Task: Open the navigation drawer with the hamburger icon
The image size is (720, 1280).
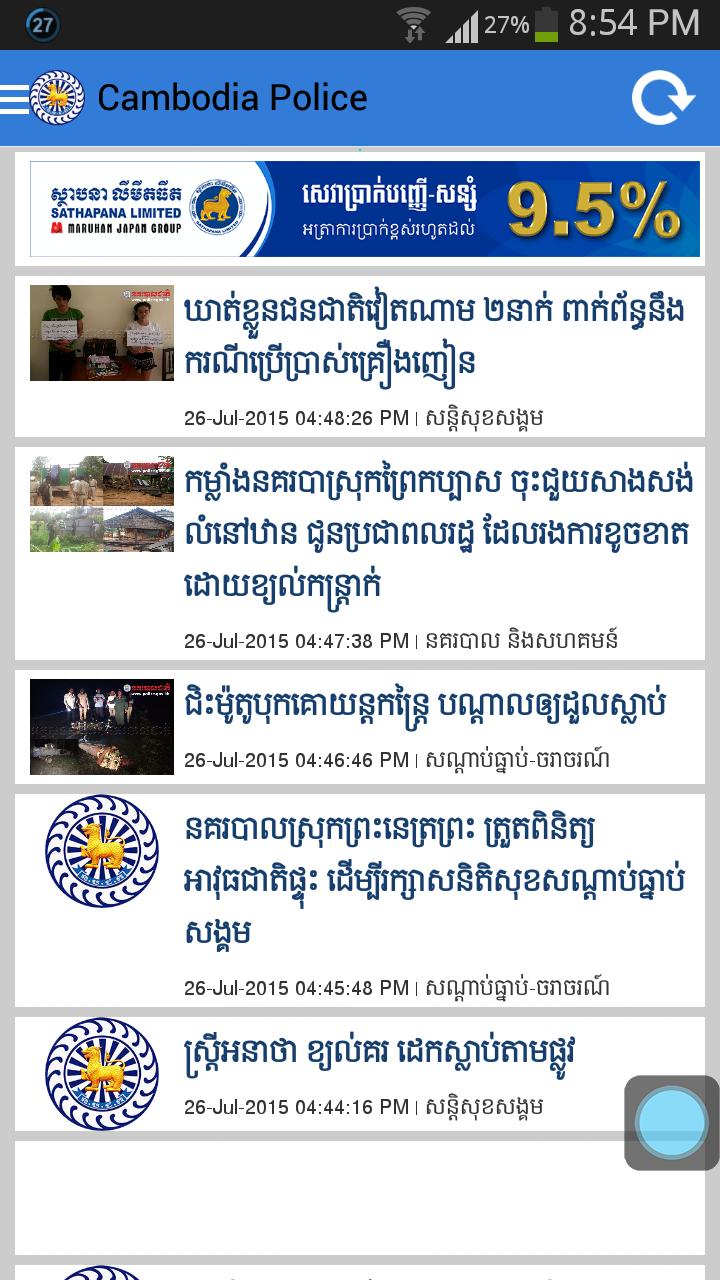Action: (x=10, y=96)
